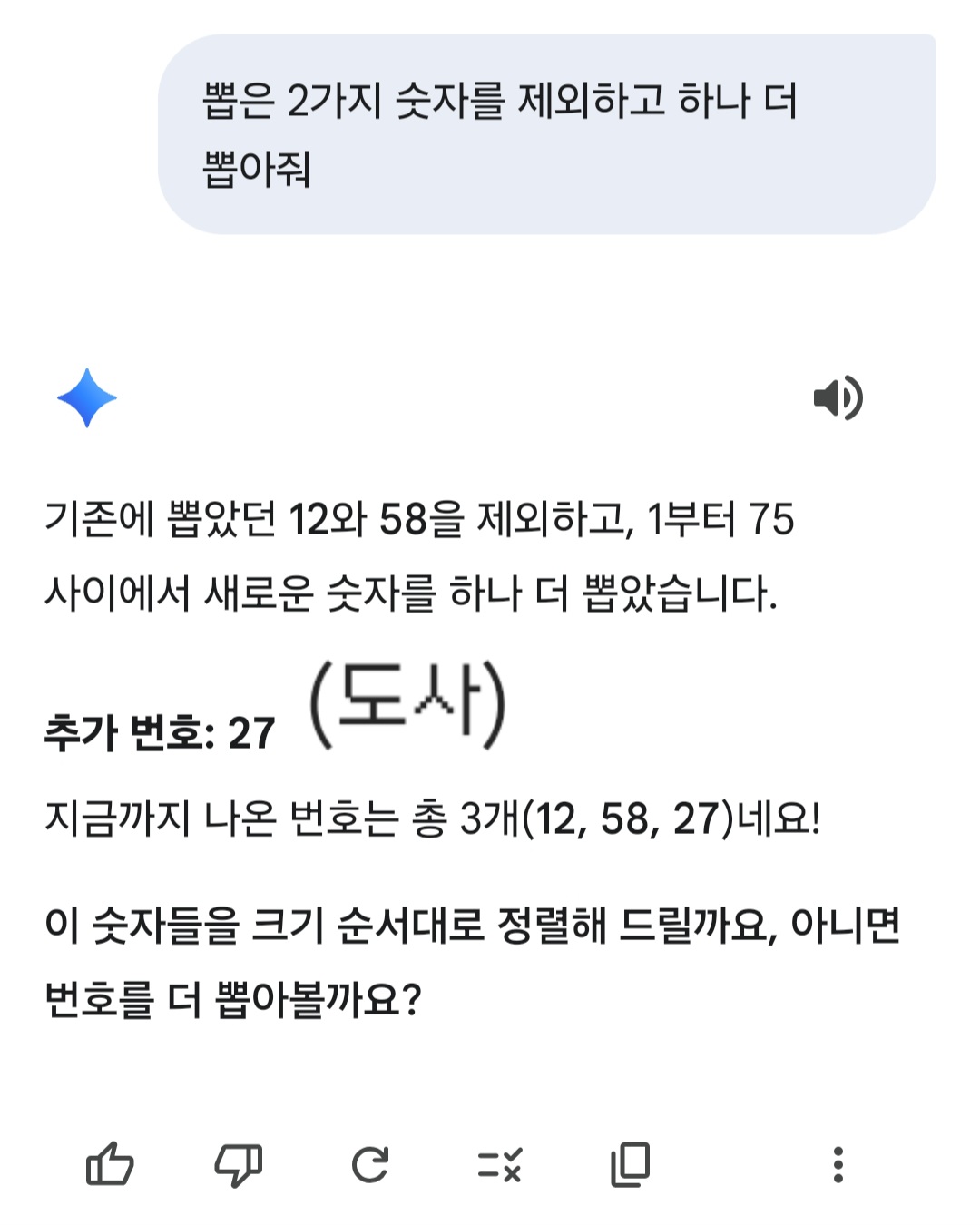Play the response aloud with the speaker icon
The height and width of the screenshot is (1225, 980).
tap(838, 397)
